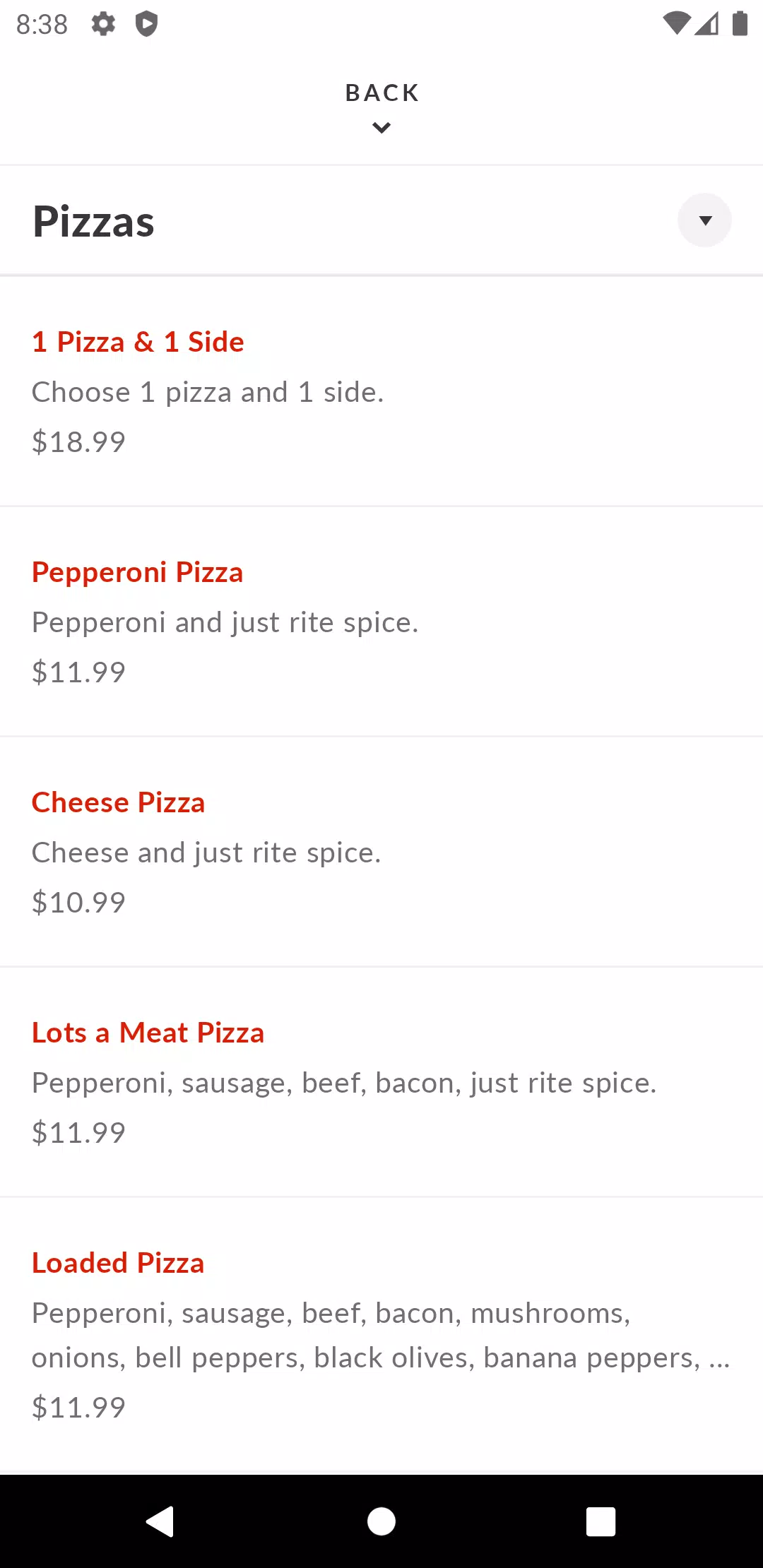Open the Pepperoni Pizza item
The image size is (763, 1568).
[x=381, y=622]
